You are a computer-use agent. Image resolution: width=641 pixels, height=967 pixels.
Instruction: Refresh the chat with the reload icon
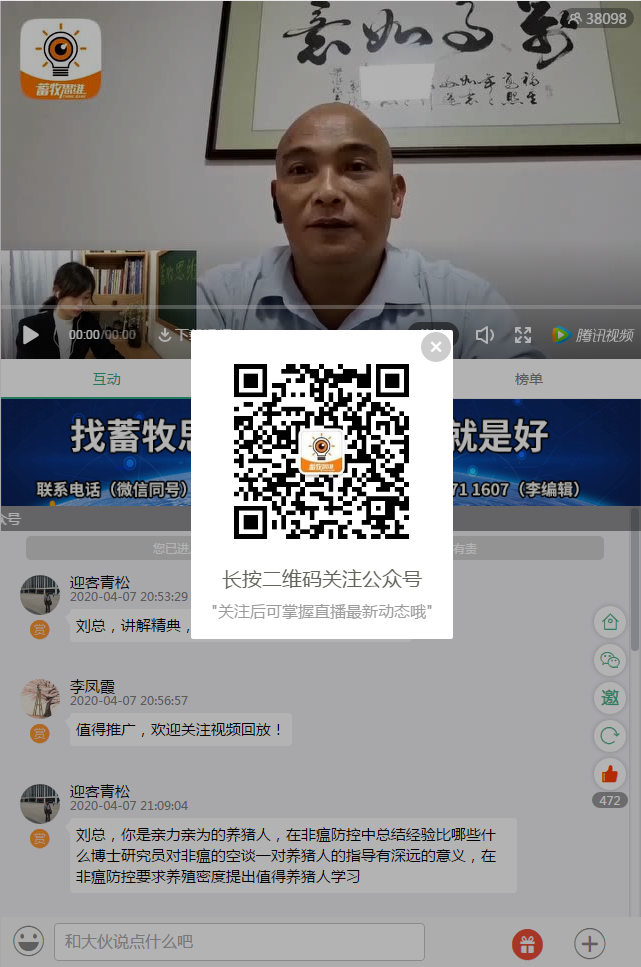click(x=609, y=736)
